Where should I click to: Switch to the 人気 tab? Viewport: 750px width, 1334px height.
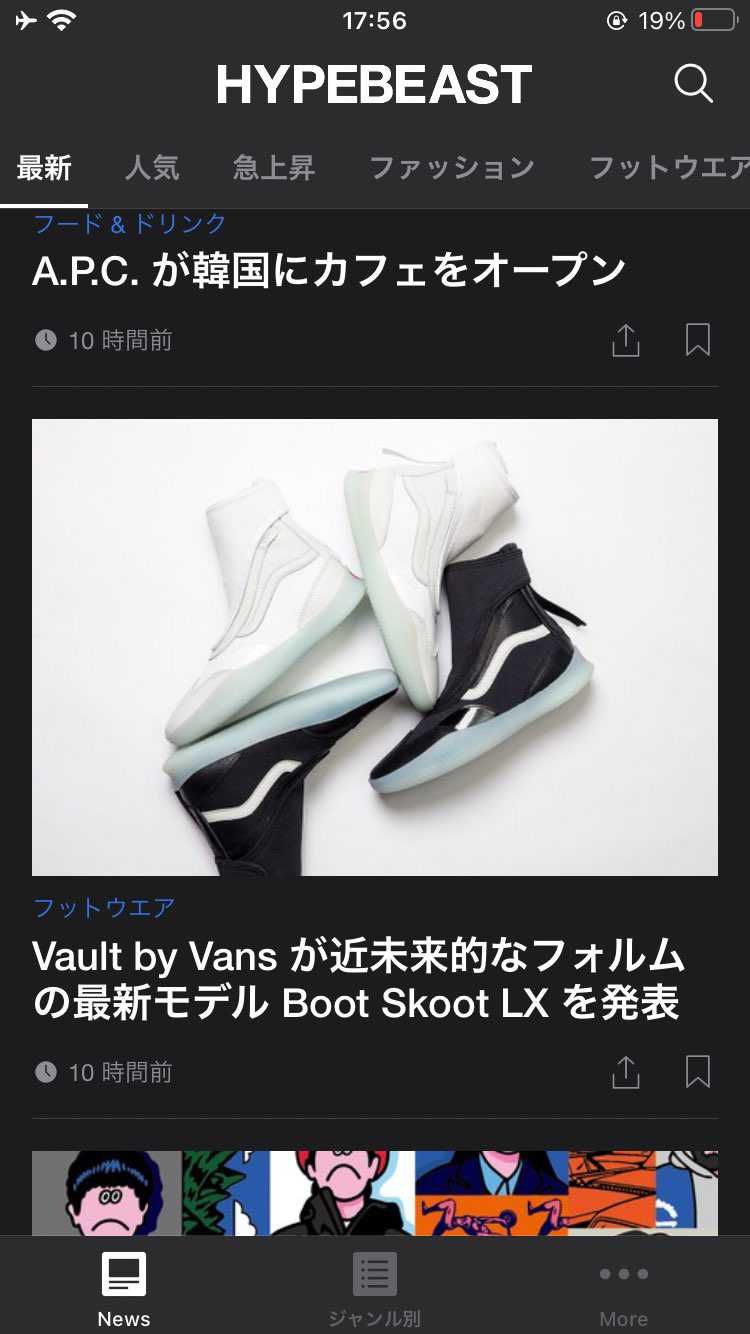click(x=152, y=169)
